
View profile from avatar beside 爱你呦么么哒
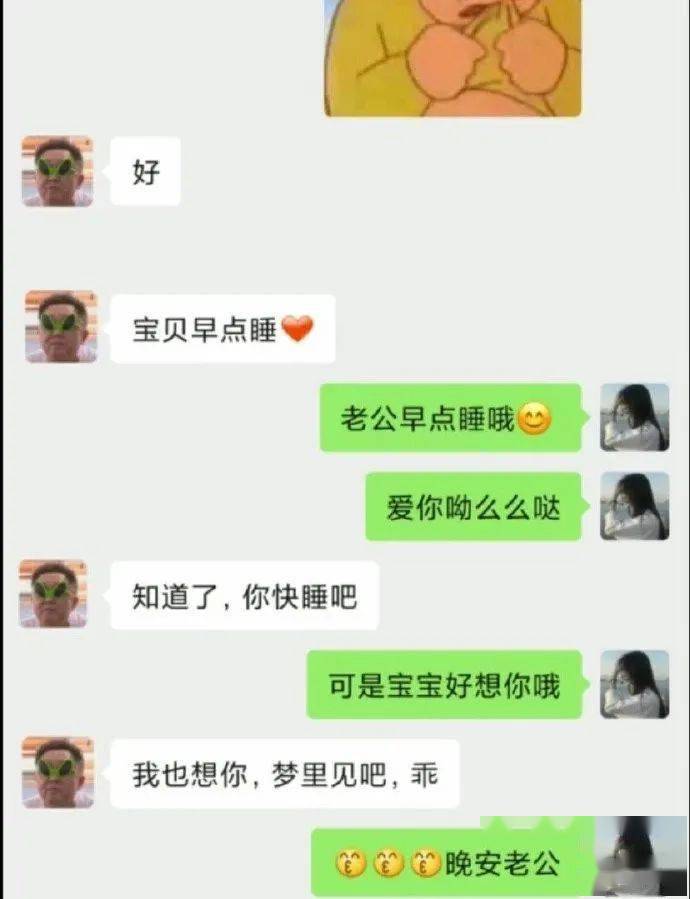point(634,506)
